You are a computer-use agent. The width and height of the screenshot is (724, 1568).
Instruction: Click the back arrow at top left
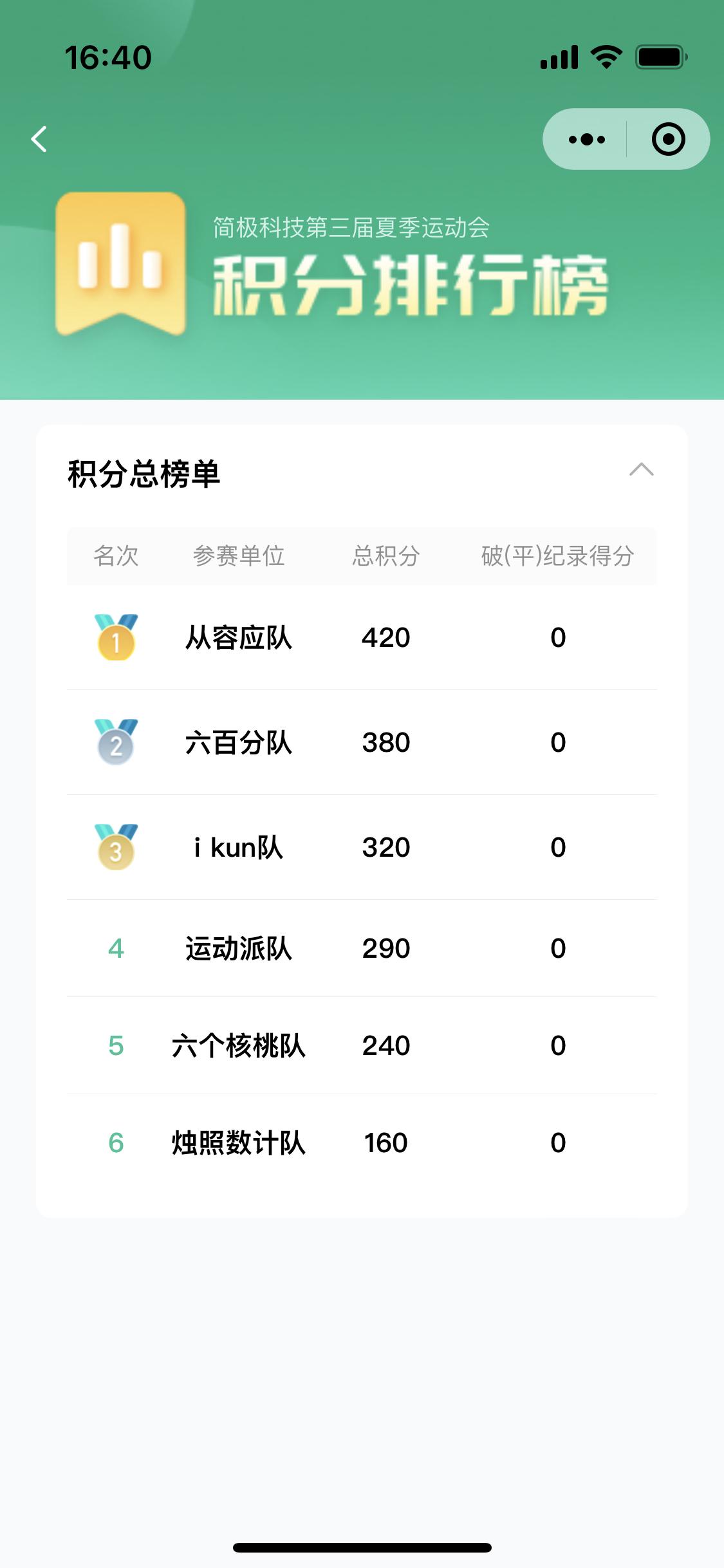click(x=39, y=138)
